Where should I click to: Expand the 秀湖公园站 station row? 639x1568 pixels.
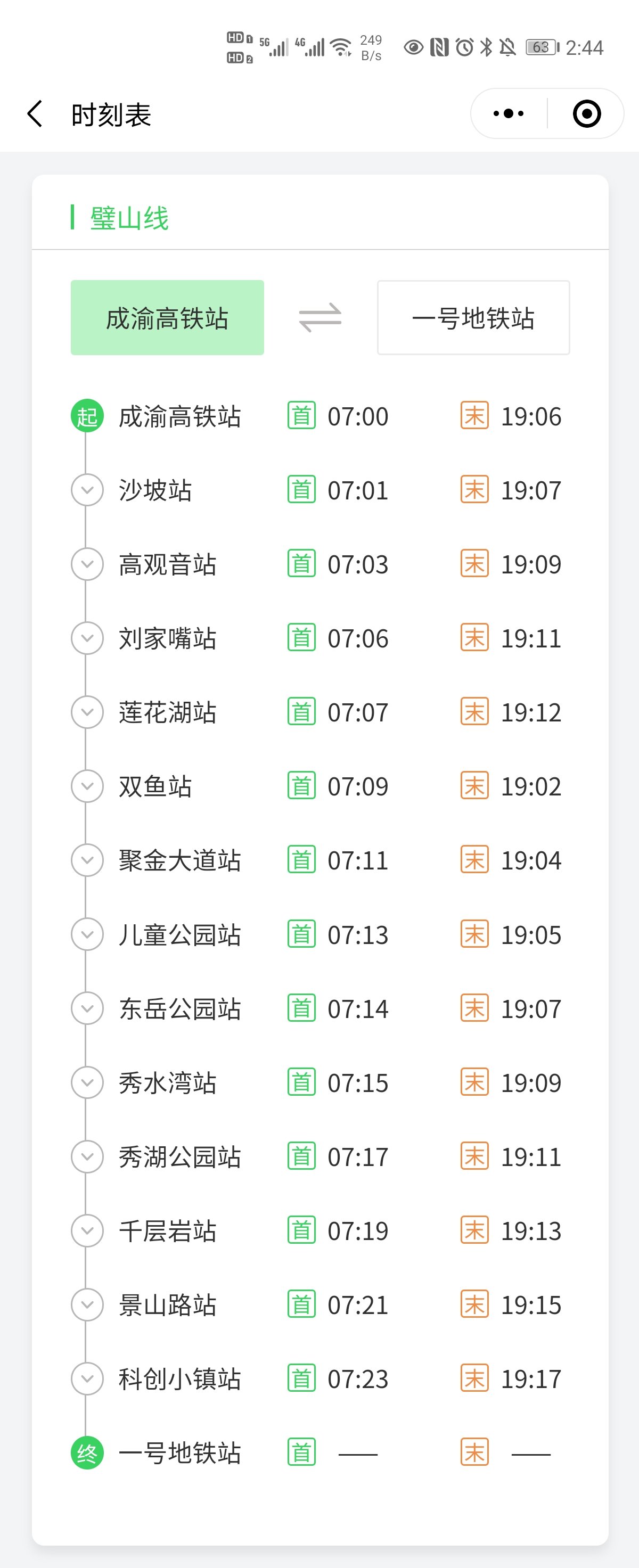tap(87, 1156)
